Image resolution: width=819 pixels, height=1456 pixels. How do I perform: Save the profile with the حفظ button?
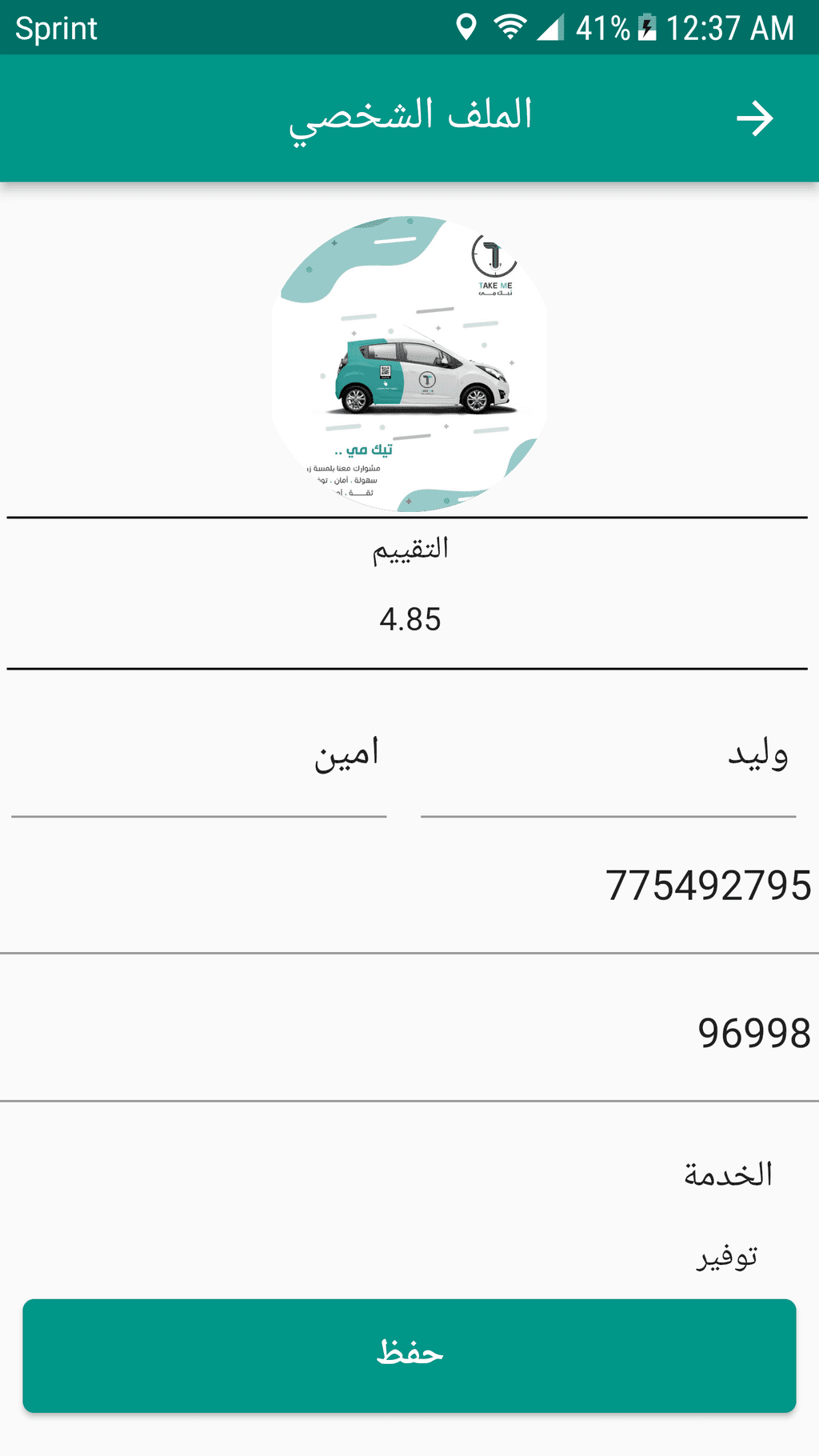[409, 1355]
